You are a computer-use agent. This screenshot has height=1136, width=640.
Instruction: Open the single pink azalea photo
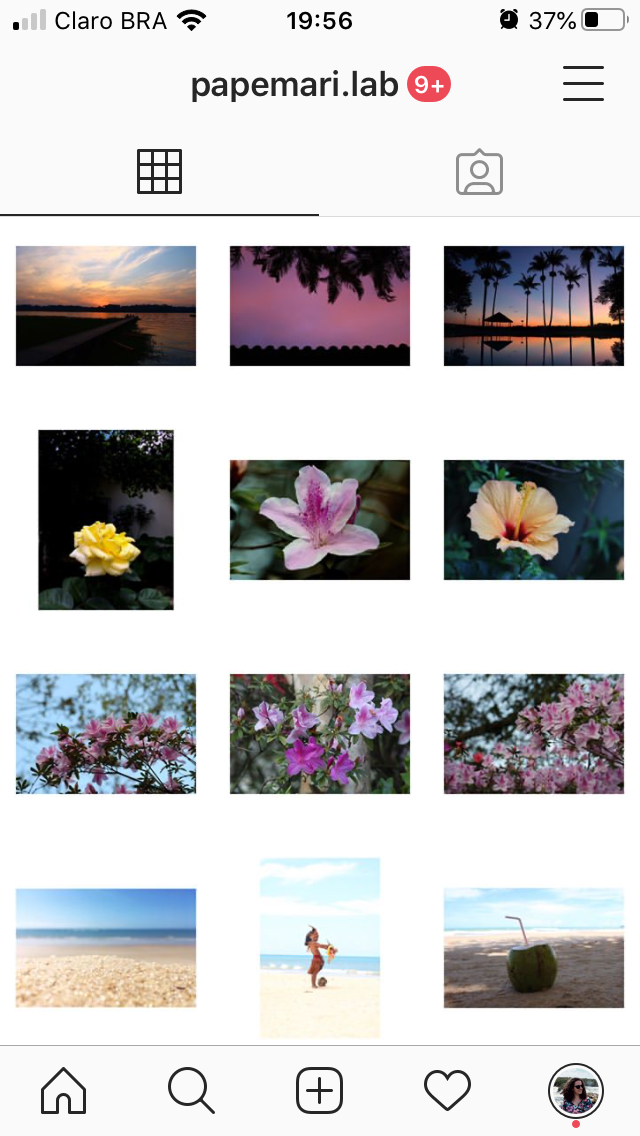pyautogui.click(x=320, y=519)
